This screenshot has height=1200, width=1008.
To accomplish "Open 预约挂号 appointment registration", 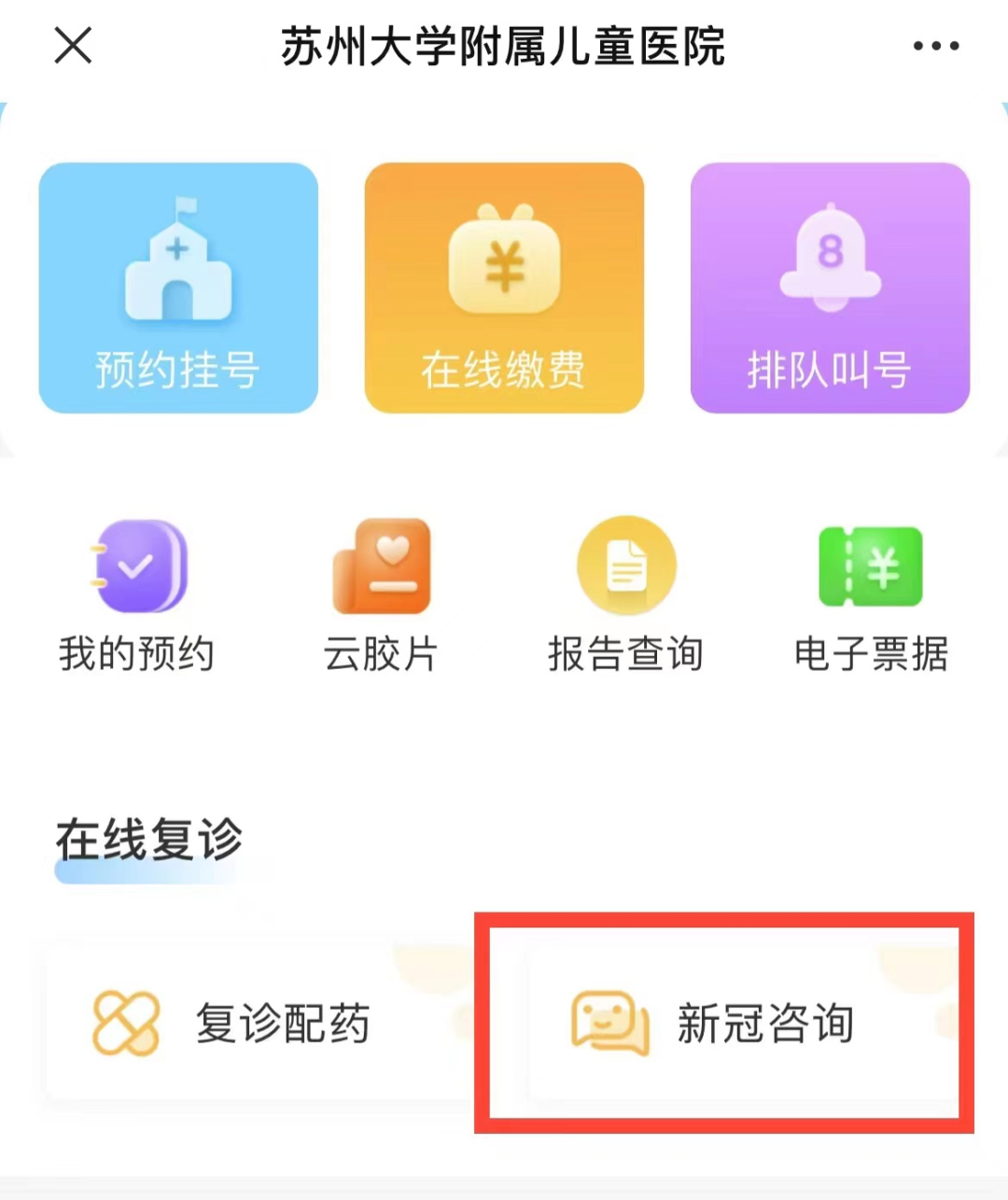I will (x=178, y=288).
